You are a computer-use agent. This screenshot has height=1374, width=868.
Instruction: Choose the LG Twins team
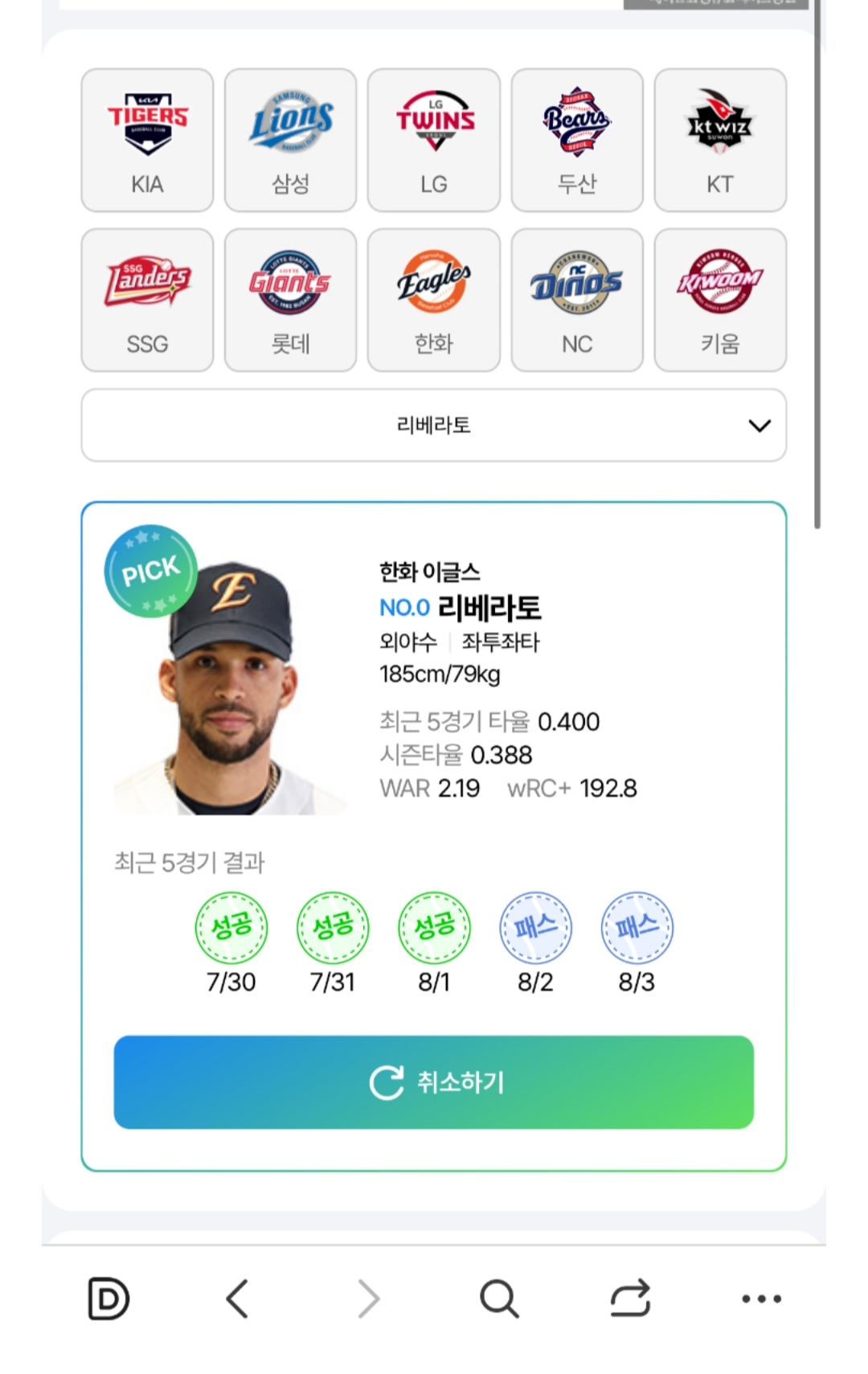tap(434, 140)
